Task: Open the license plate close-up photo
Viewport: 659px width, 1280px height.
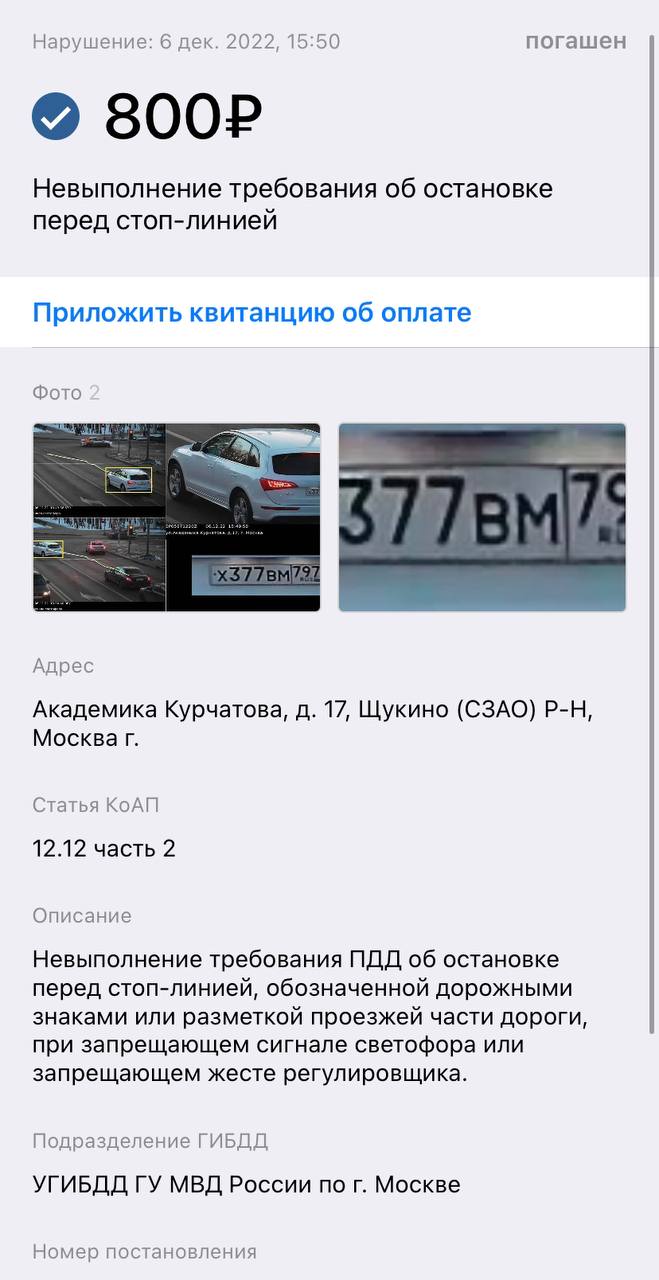Action: tap(482, 517)
